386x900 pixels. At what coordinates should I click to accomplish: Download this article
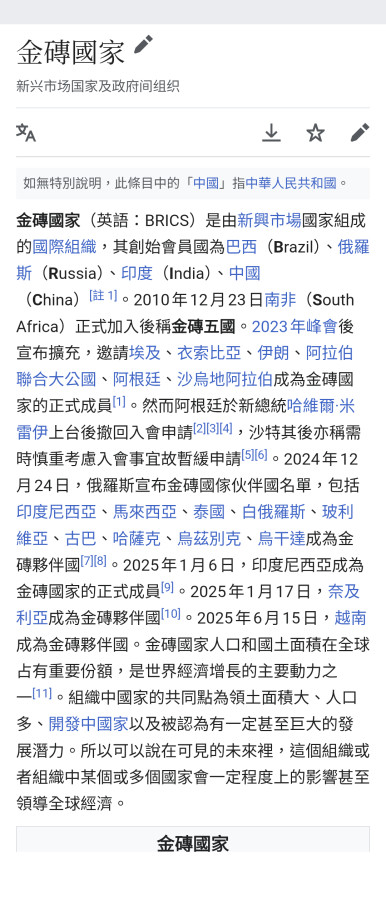[x=271, y=133]
